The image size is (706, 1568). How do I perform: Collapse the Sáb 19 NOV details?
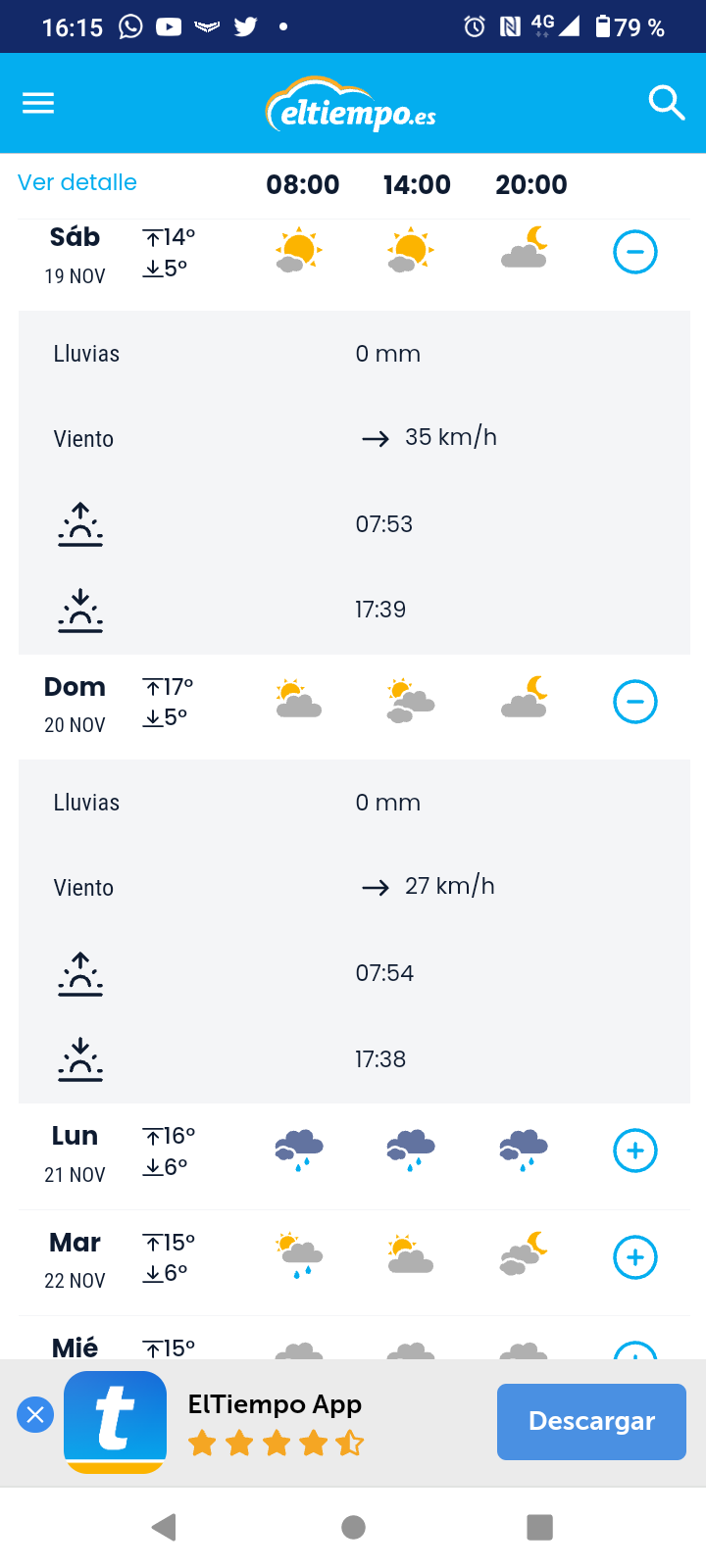[x=635, y=252]
